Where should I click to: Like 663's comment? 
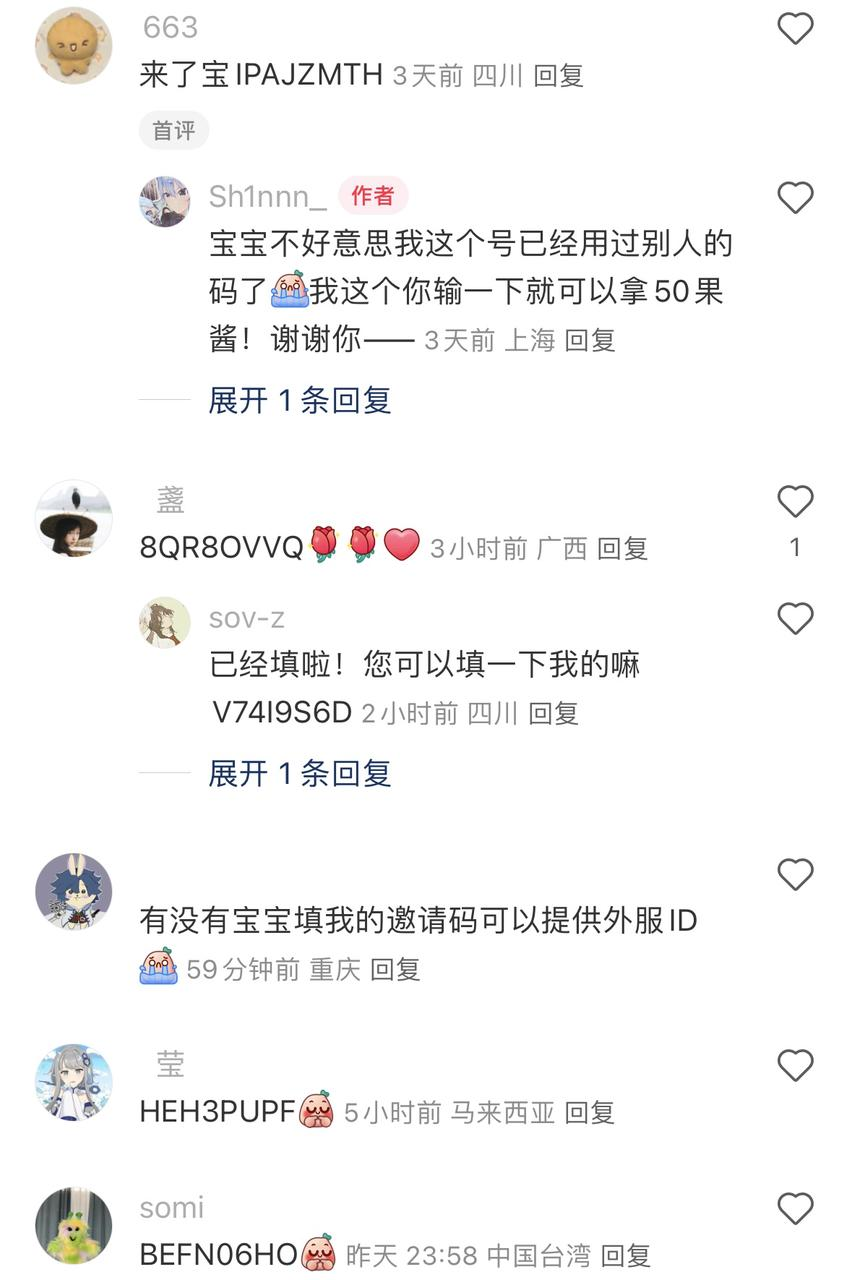click(795, 29)
